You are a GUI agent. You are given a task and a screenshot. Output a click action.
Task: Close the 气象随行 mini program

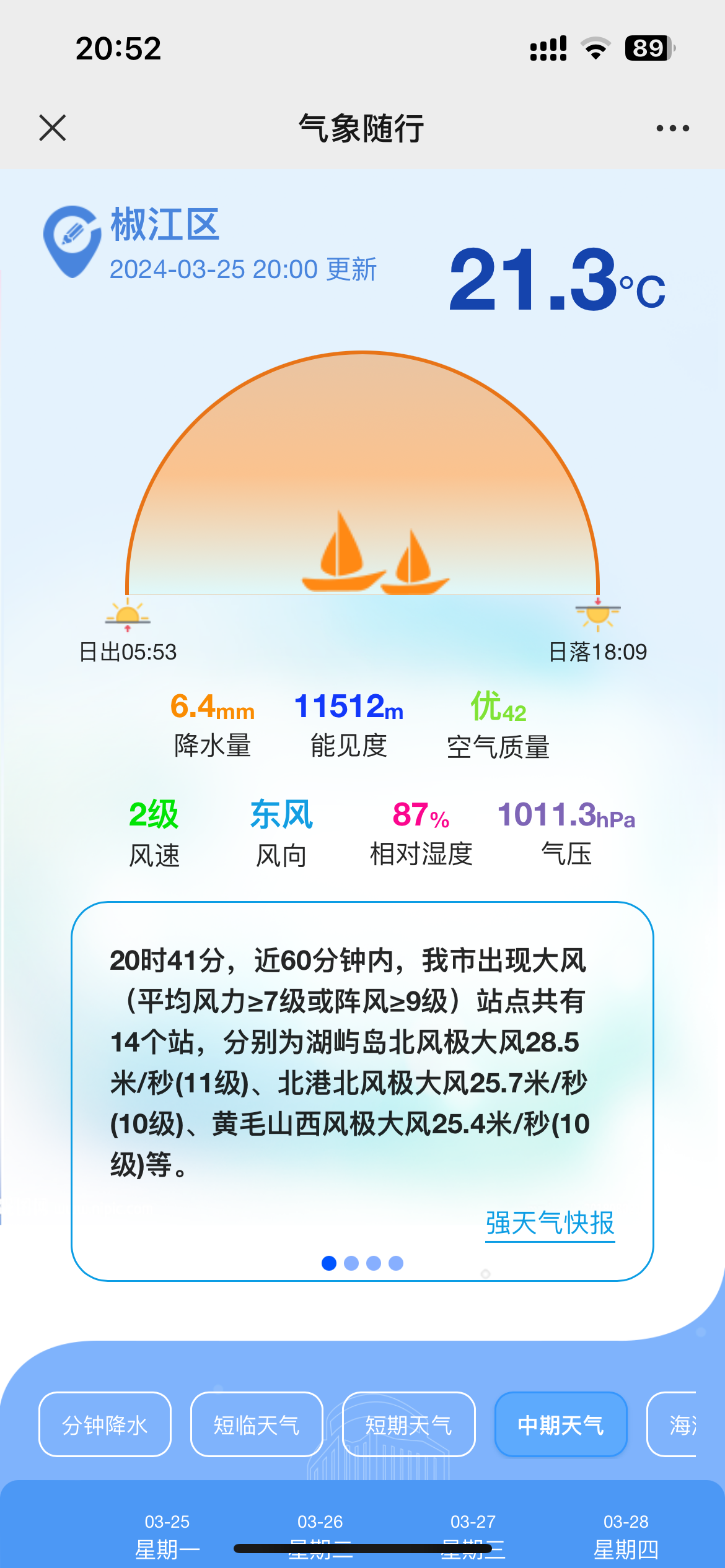point(53,128)
